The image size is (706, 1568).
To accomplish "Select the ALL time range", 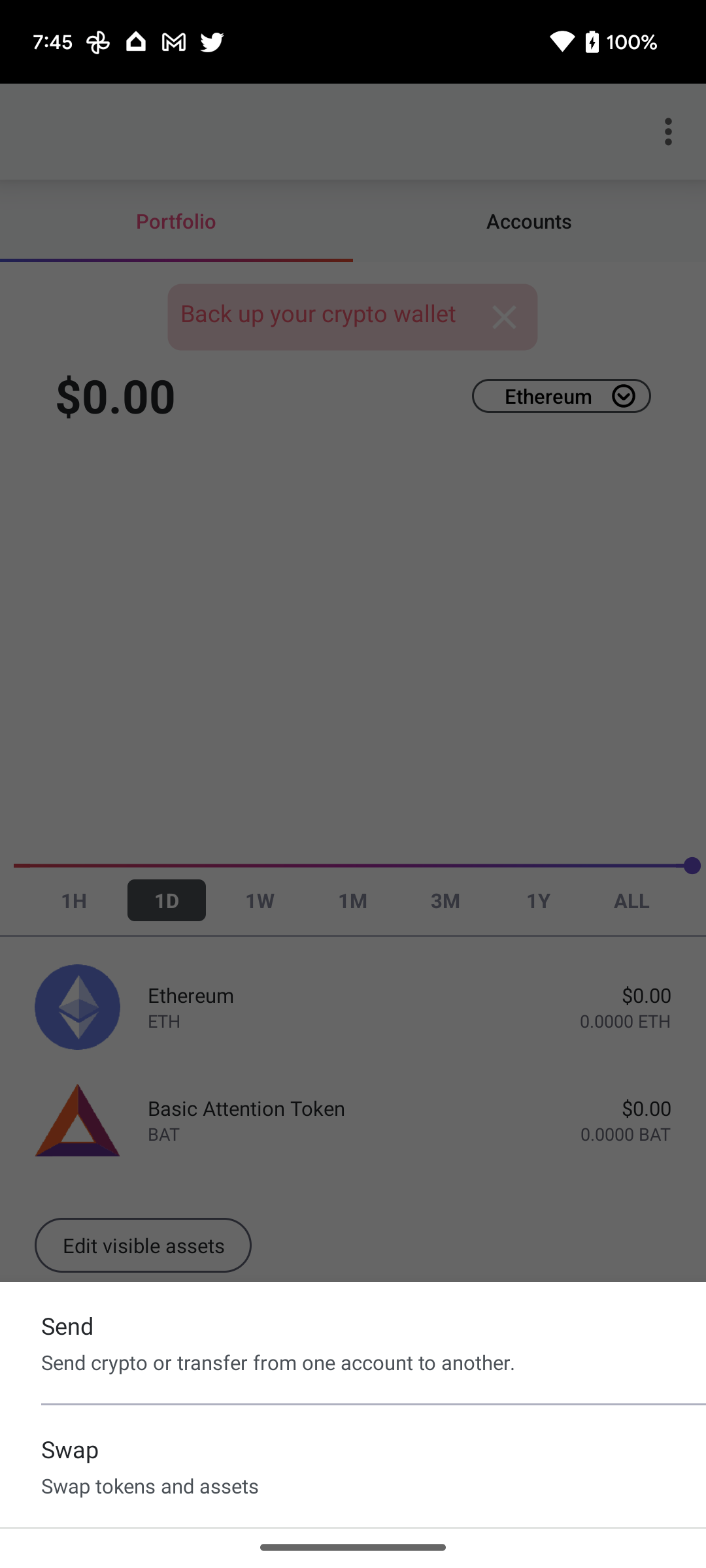I will tap(631, 900).
